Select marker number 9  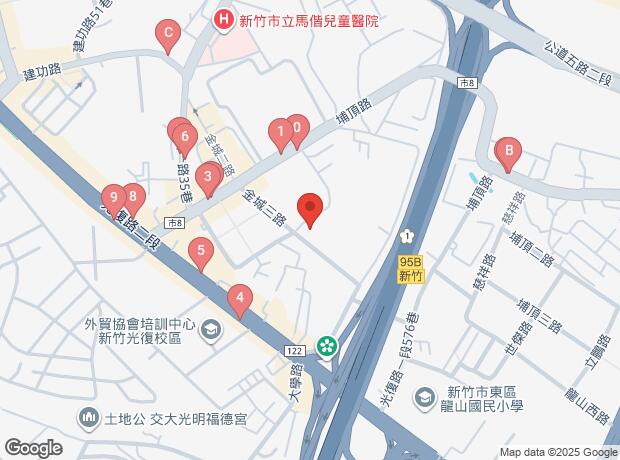click(114, 197)
